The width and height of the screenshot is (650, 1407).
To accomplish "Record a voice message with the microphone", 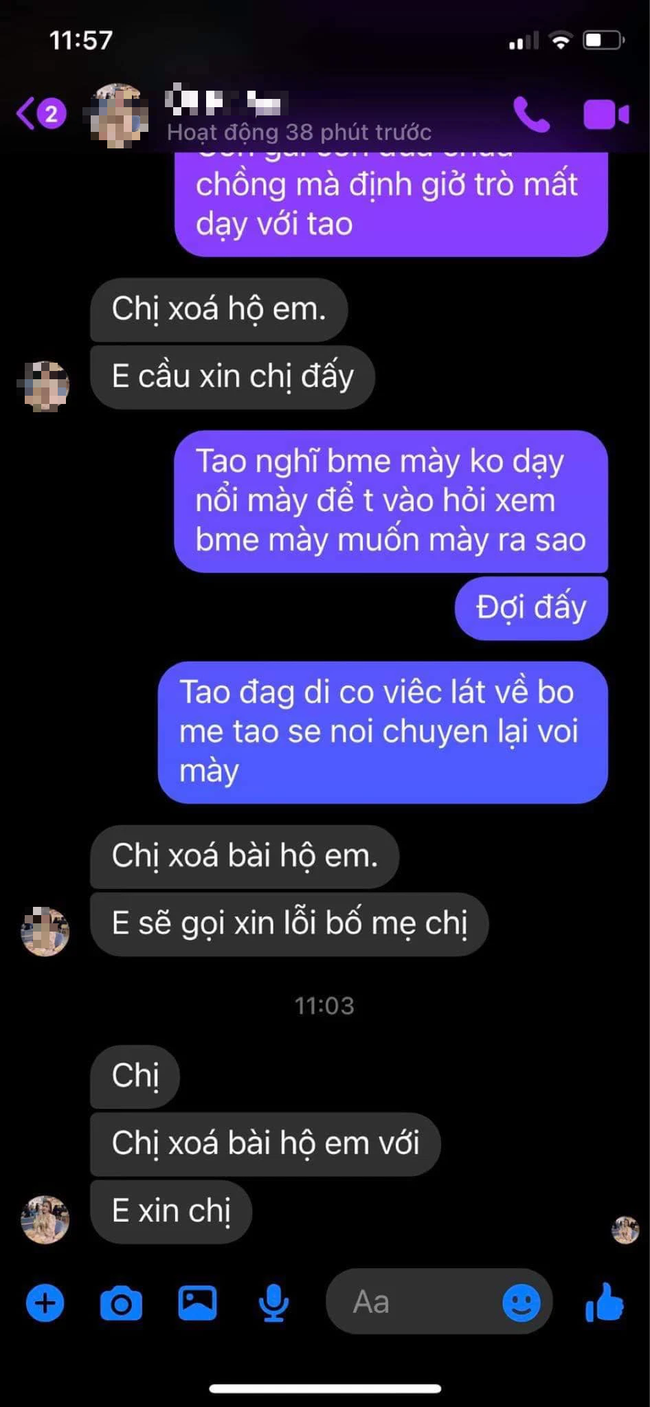I will pyautogui.click(x=273, y=1302).
